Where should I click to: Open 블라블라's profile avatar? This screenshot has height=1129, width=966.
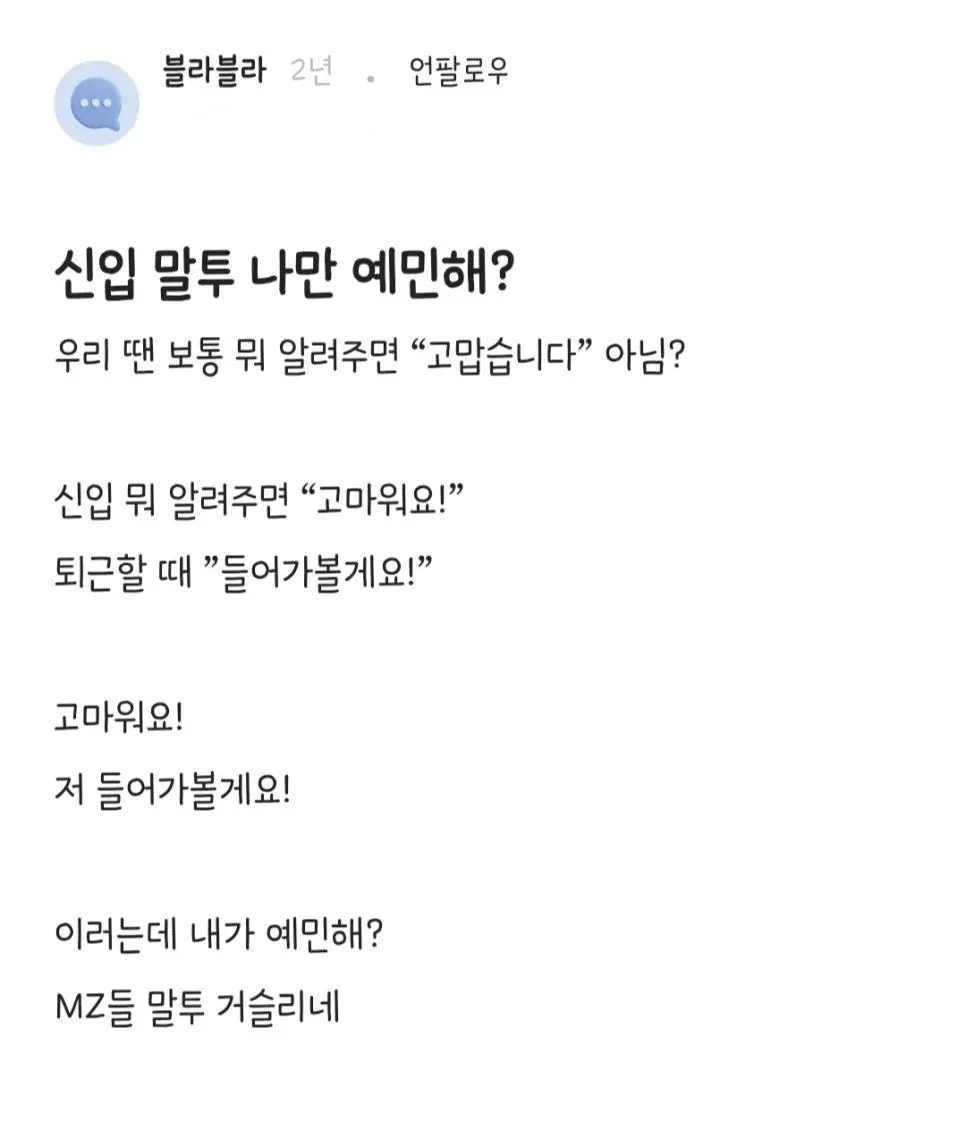(96, 103)
